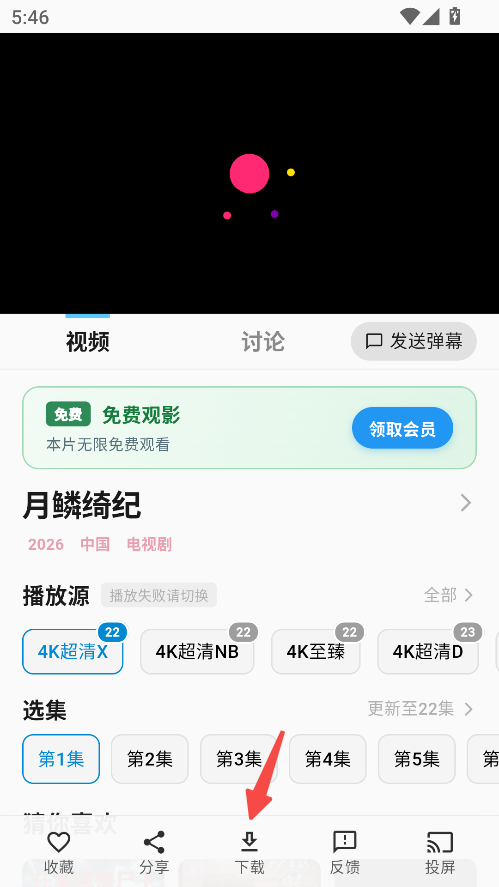Select the 4K超清NB source
The height and width of the screenshot is (887, 499).
197,652
